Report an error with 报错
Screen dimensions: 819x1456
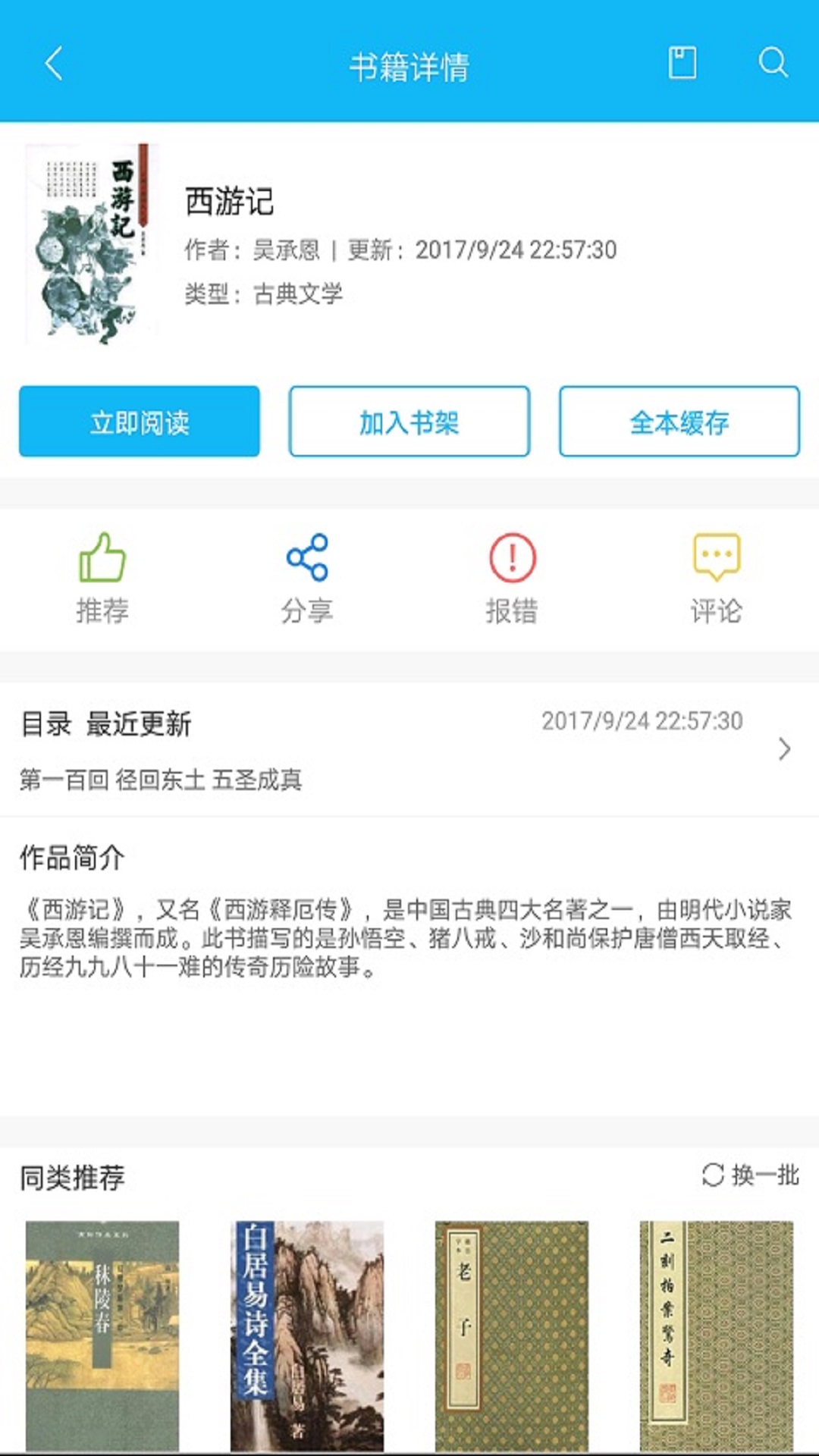(x=512, y=578)
